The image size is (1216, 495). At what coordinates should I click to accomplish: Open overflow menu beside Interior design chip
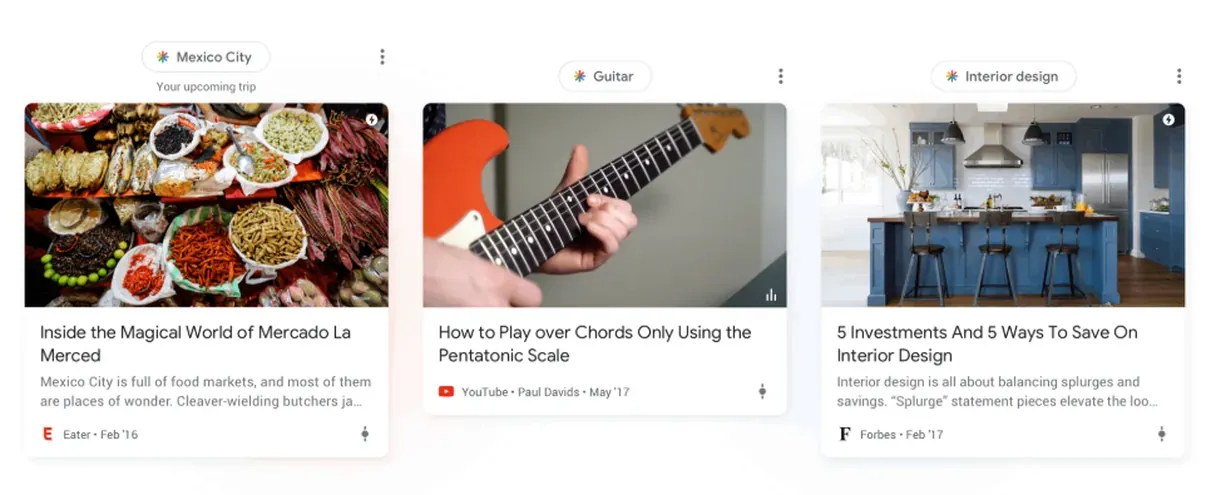point(1179,76)
